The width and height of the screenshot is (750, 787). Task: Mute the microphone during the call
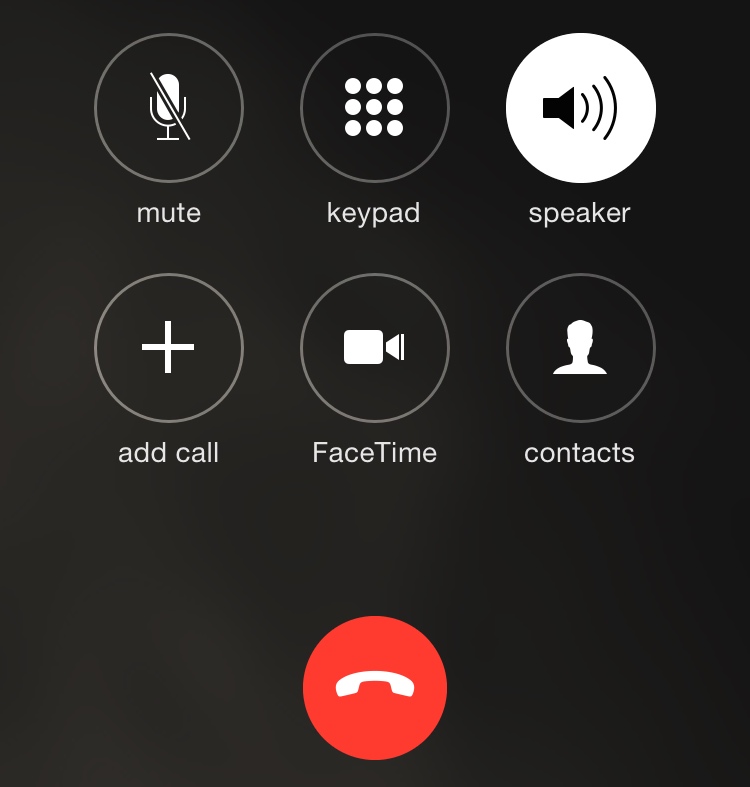[168, 108]
